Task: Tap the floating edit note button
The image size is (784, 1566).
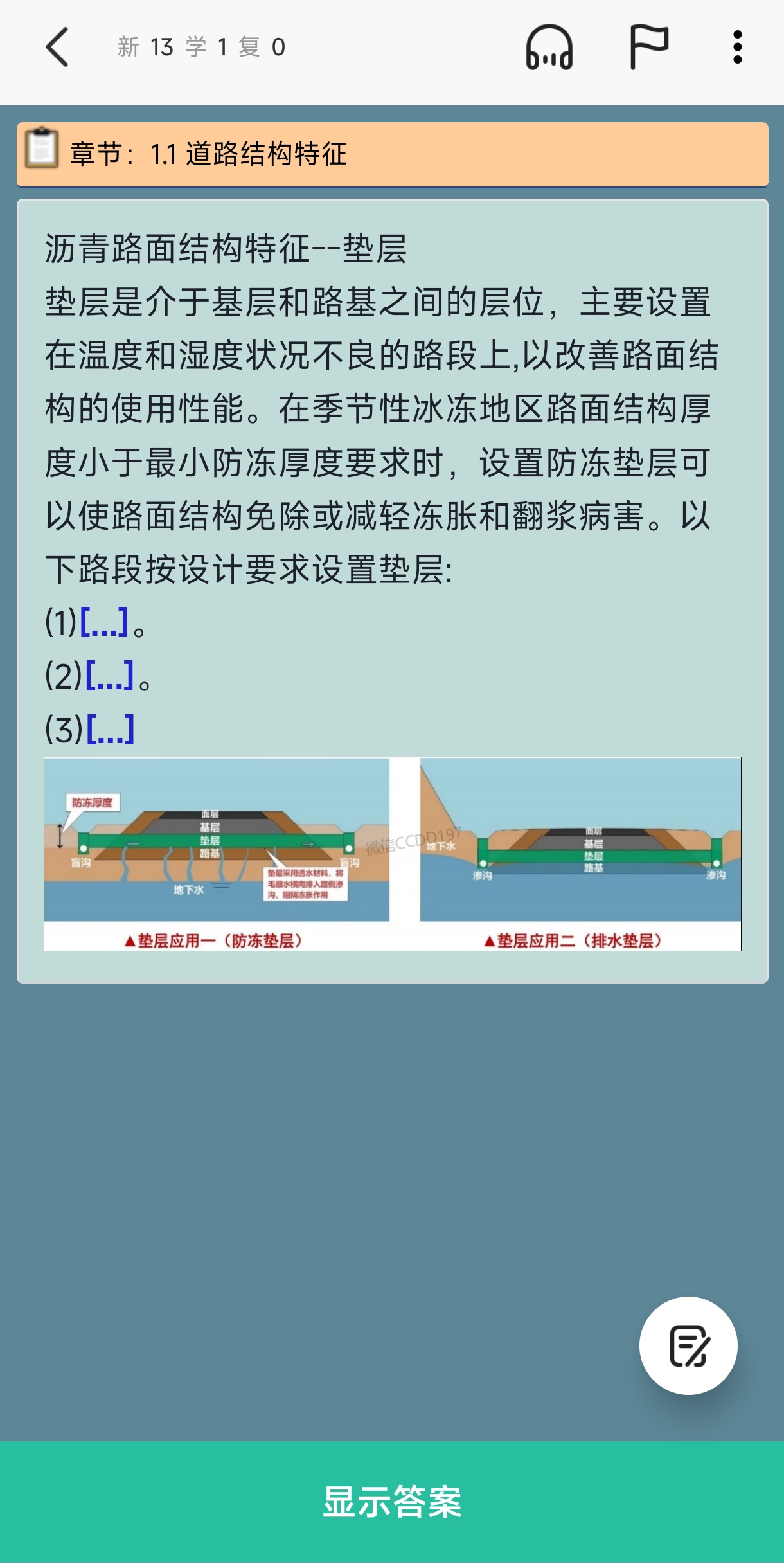Action: pyautogui.click(x=688, y=1345)
